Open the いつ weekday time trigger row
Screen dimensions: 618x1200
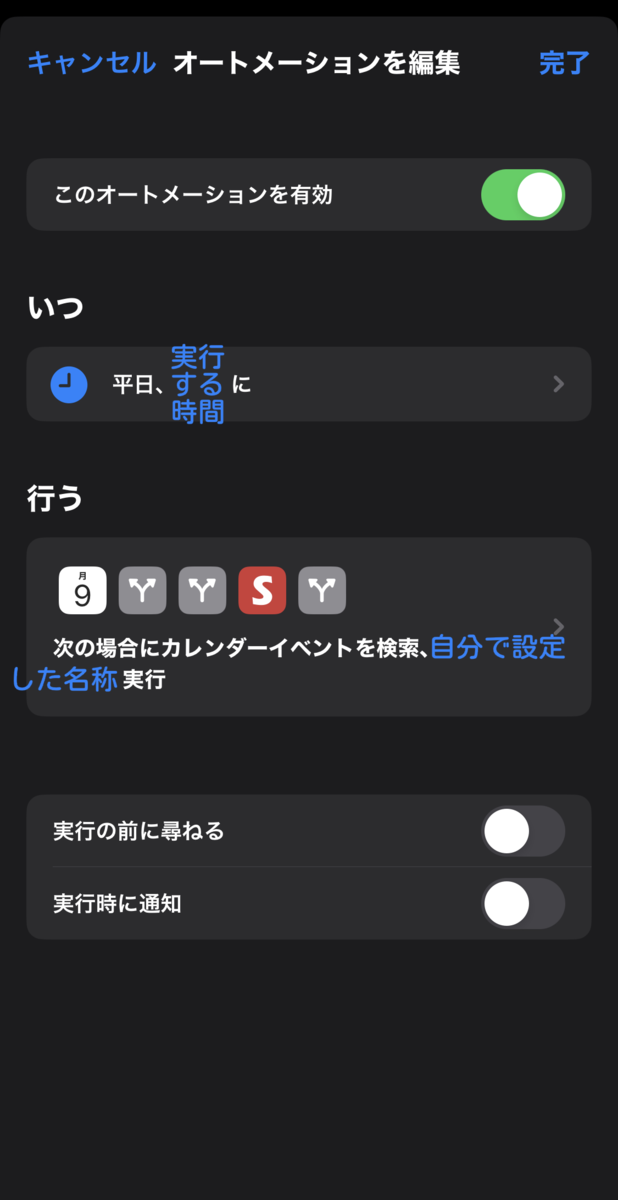pyautogui.click(x=308, y=384)
